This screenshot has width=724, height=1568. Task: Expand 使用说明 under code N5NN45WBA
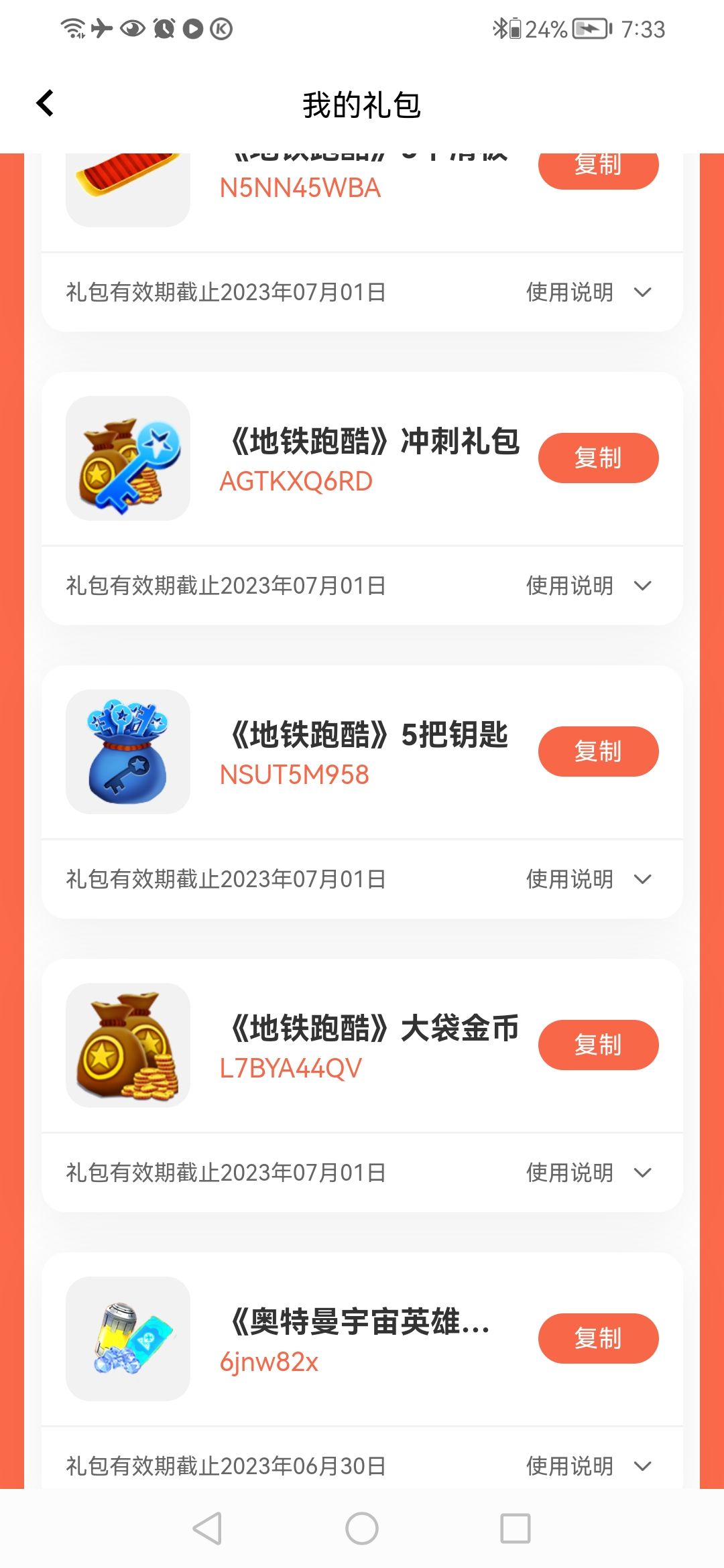click(589, 293)
